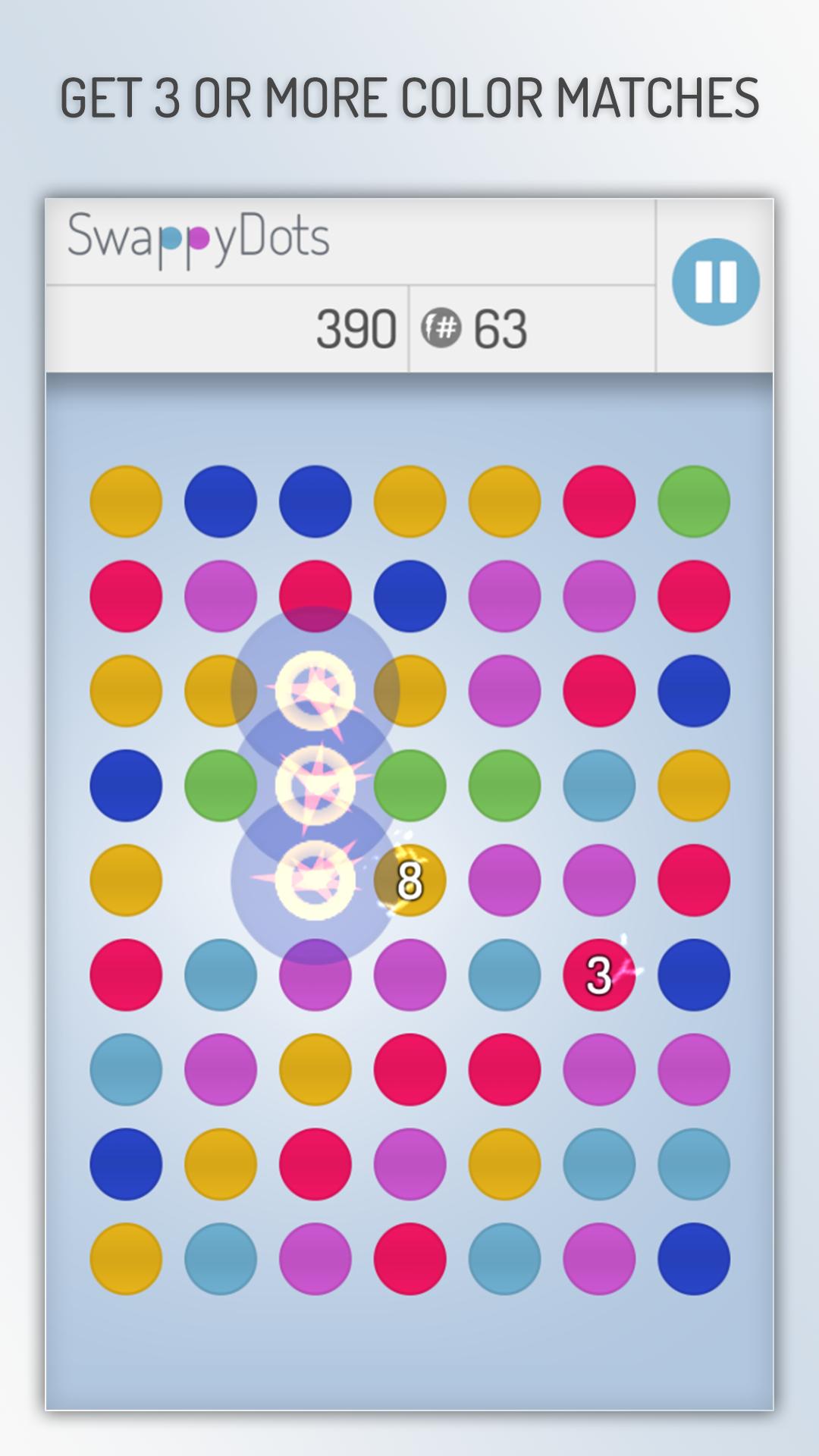Tap the red dot in the bottom row
The height and width of the screenshot is (1456, 819).
point(409,1259)
